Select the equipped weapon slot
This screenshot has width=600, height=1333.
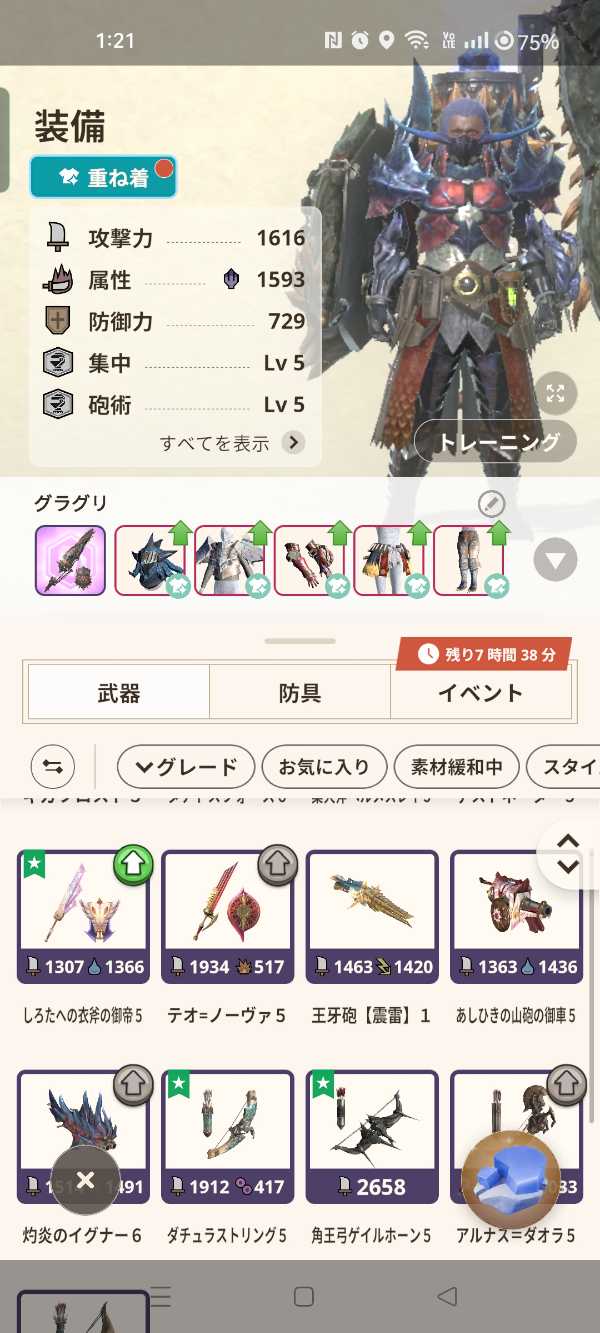point(70,560)
